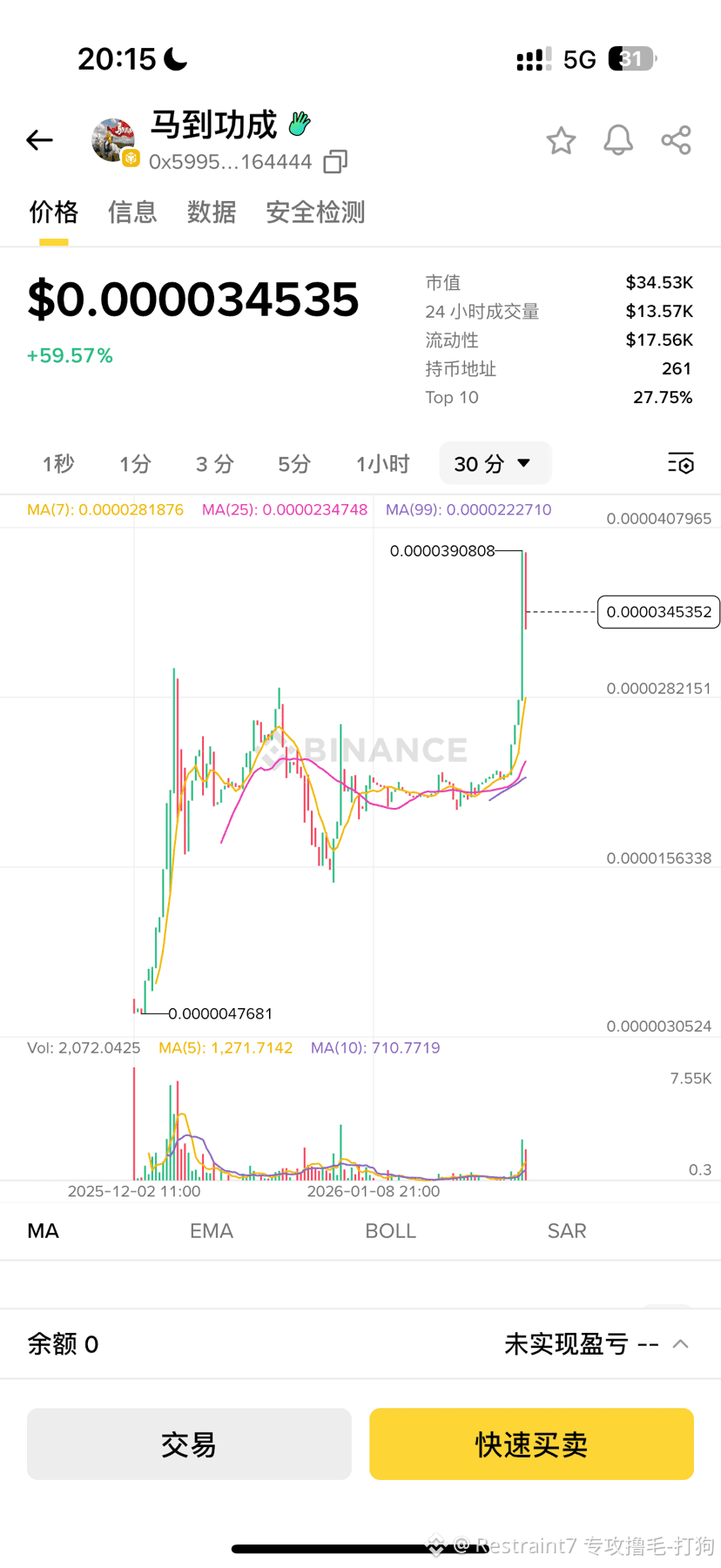Select the 1秒 chart interval
This screenshot has height=1568, width=721.
click(58, 464)
